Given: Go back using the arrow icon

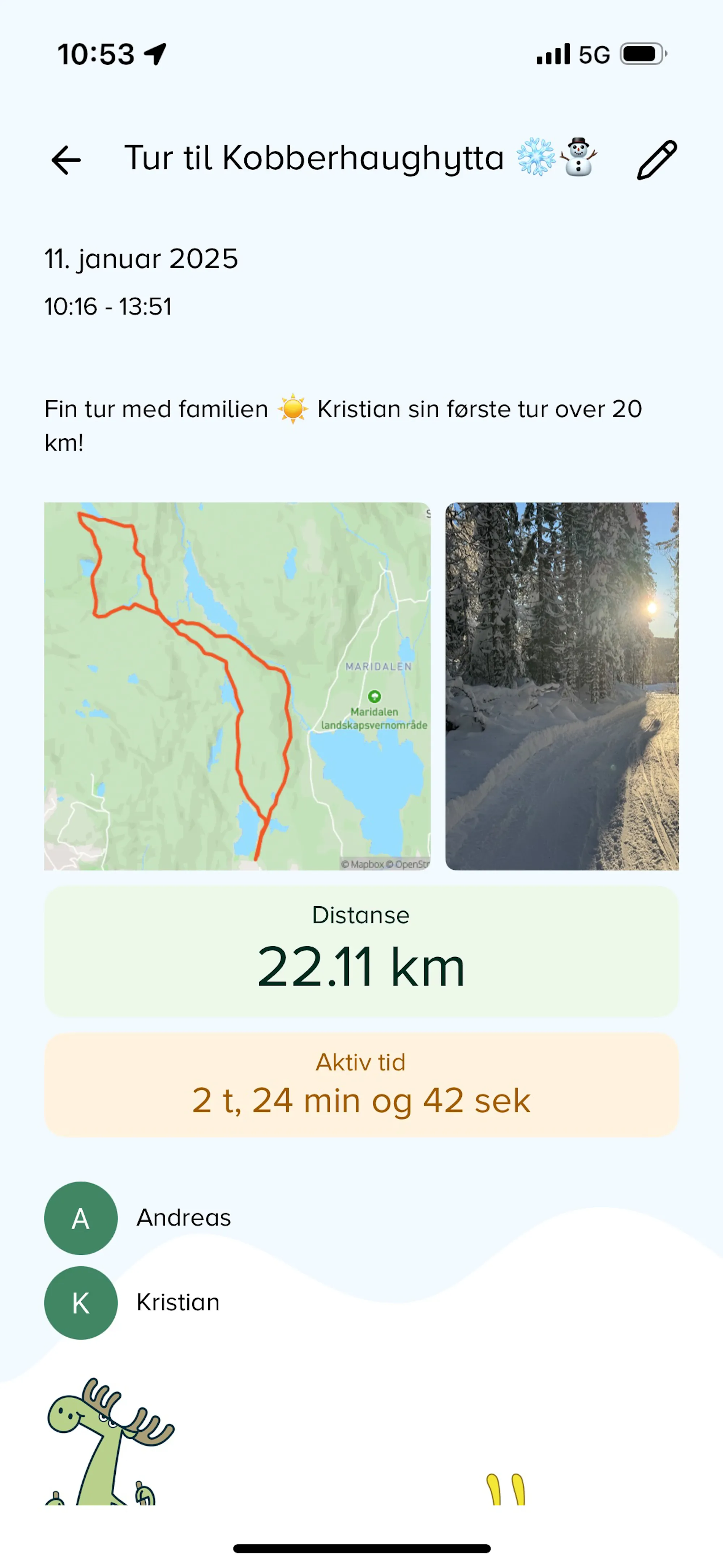Looking at the screenshot, I should (x=66, y=160).
